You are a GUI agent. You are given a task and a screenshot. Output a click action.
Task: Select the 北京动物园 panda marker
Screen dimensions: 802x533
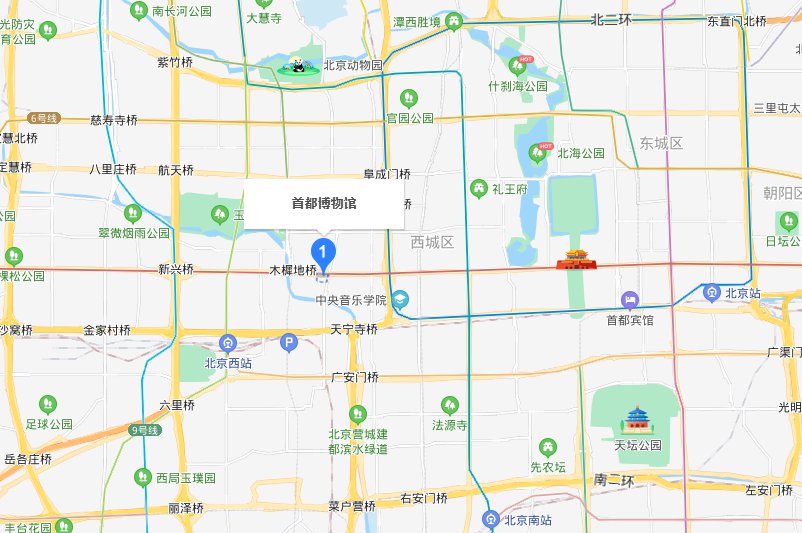click(x=296, y=66)
